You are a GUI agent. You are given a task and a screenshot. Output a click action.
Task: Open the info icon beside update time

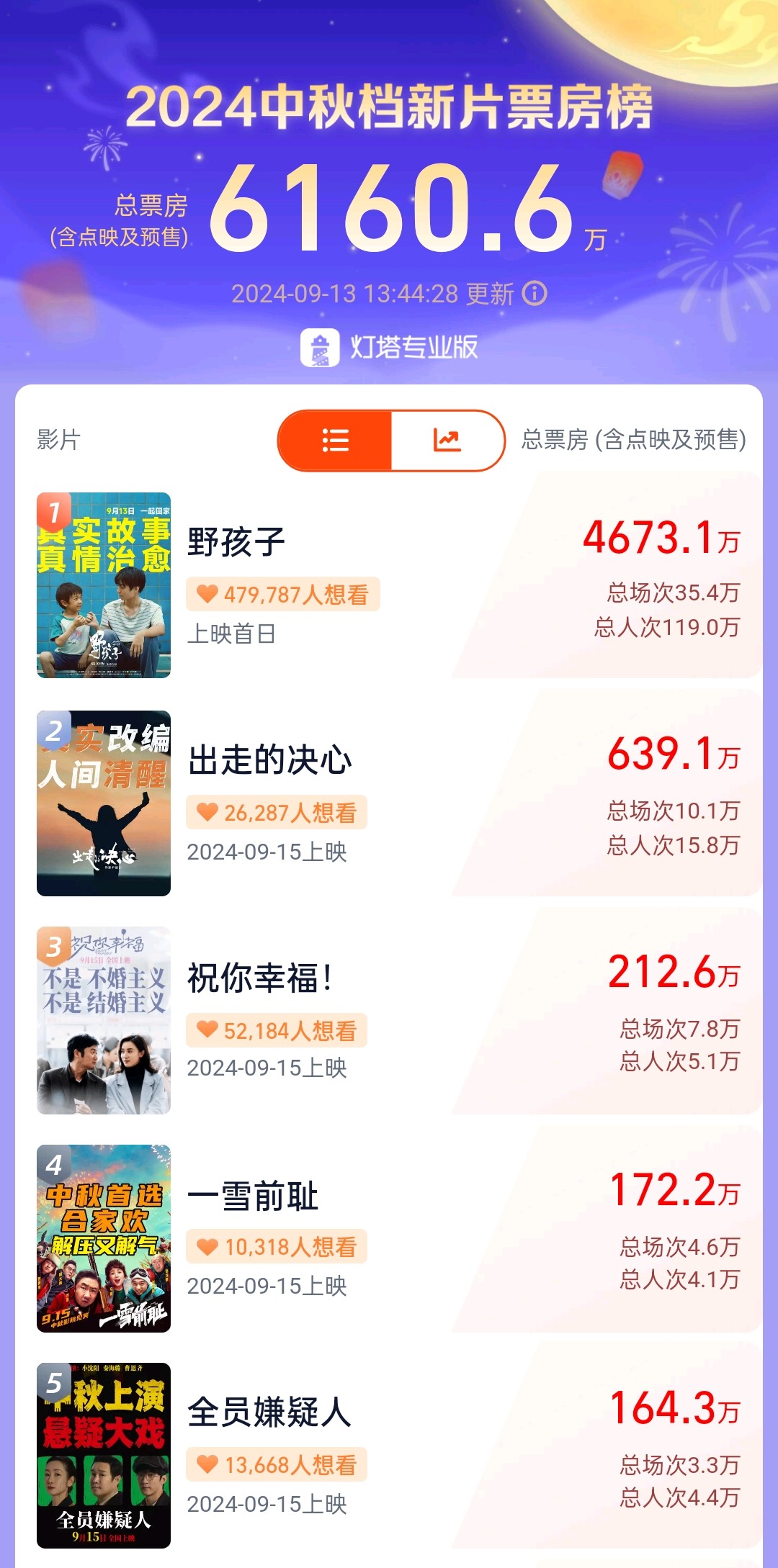535,294
